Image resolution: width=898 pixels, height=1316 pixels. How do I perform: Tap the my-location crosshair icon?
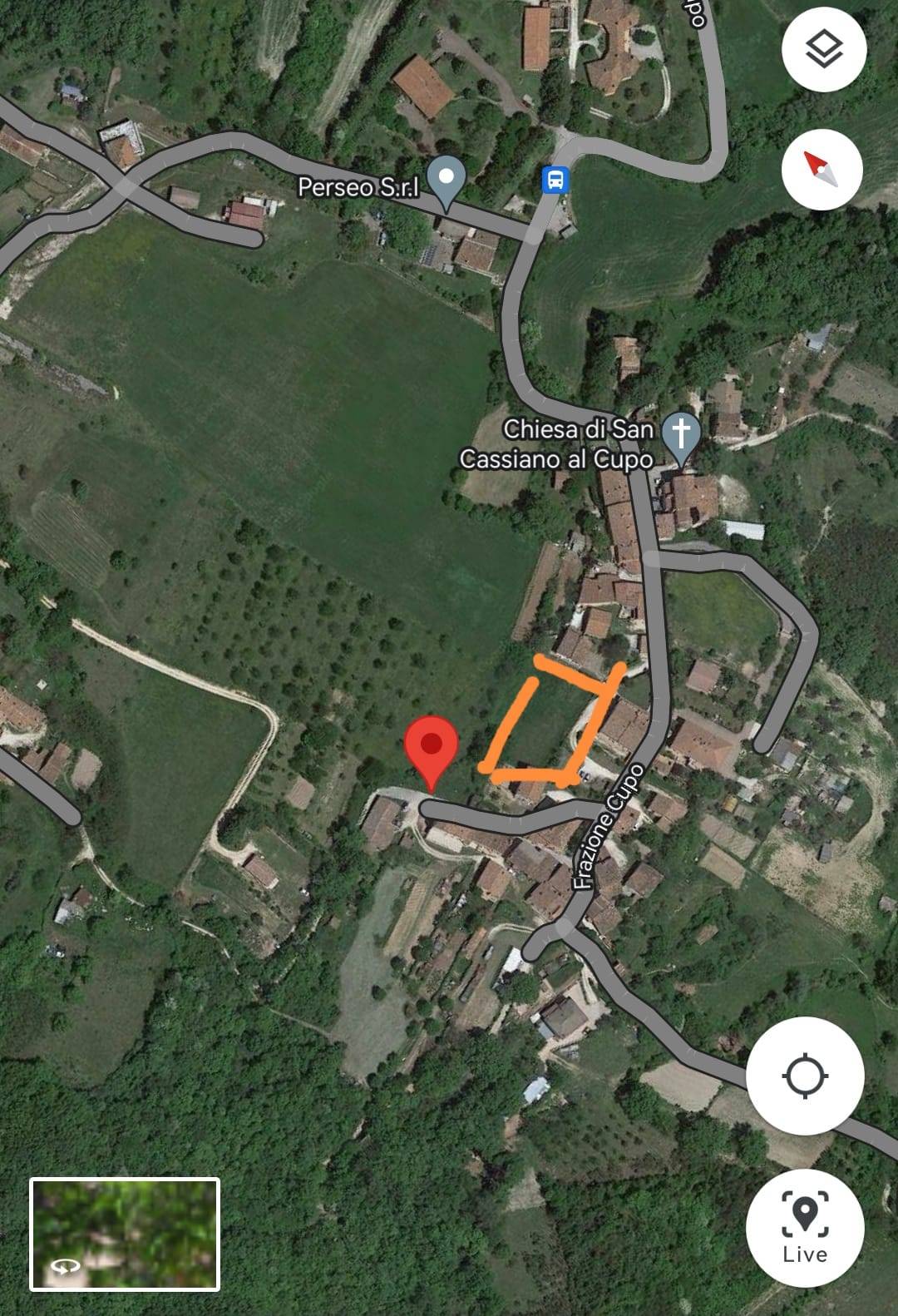pos(804,1074)
